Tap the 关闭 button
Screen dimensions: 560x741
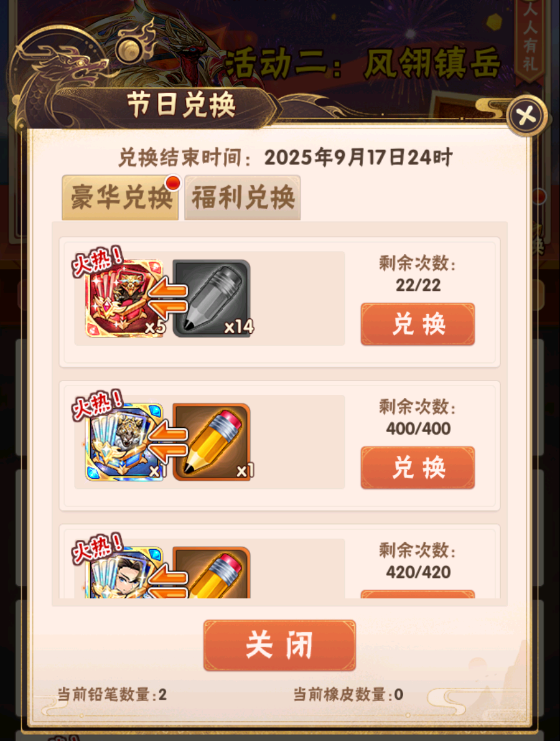click(x=279, y=645)
